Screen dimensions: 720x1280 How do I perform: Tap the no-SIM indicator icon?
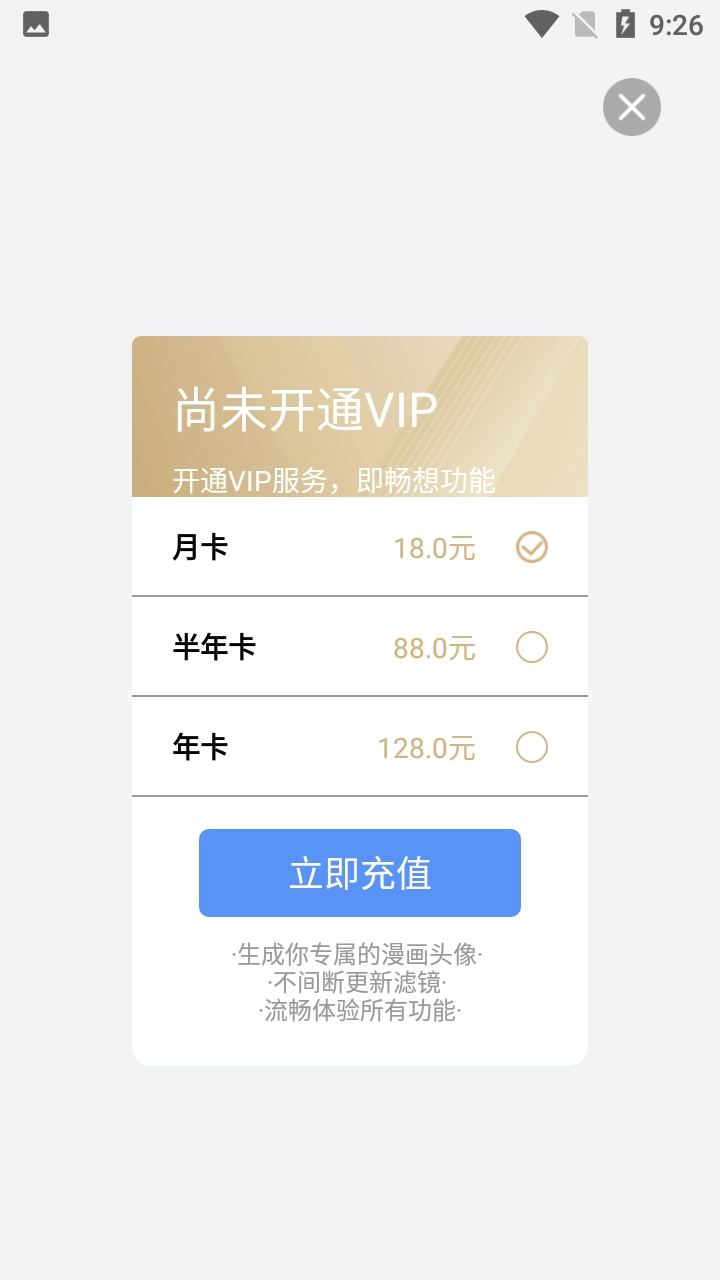[586, 23]
